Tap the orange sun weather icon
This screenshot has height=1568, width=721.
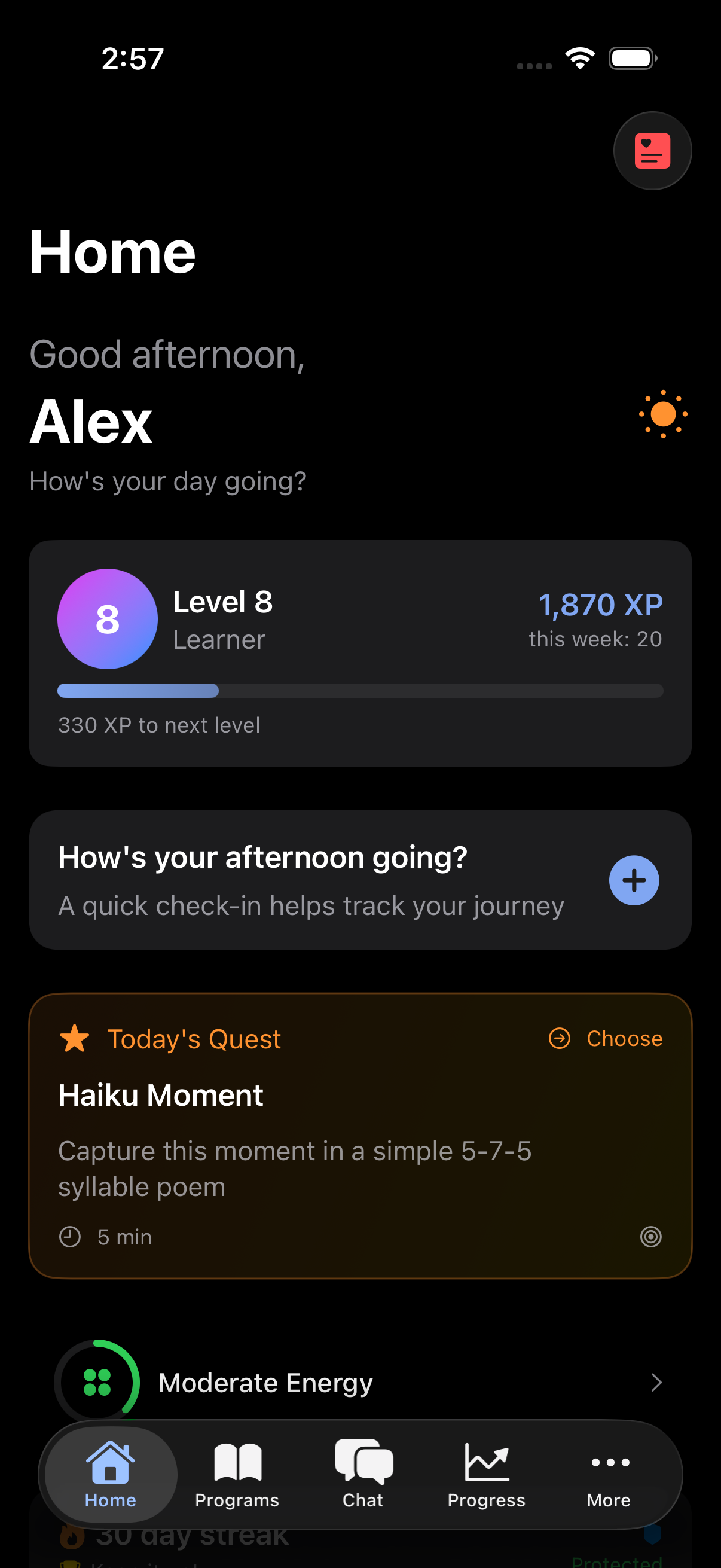pos(662,414)
